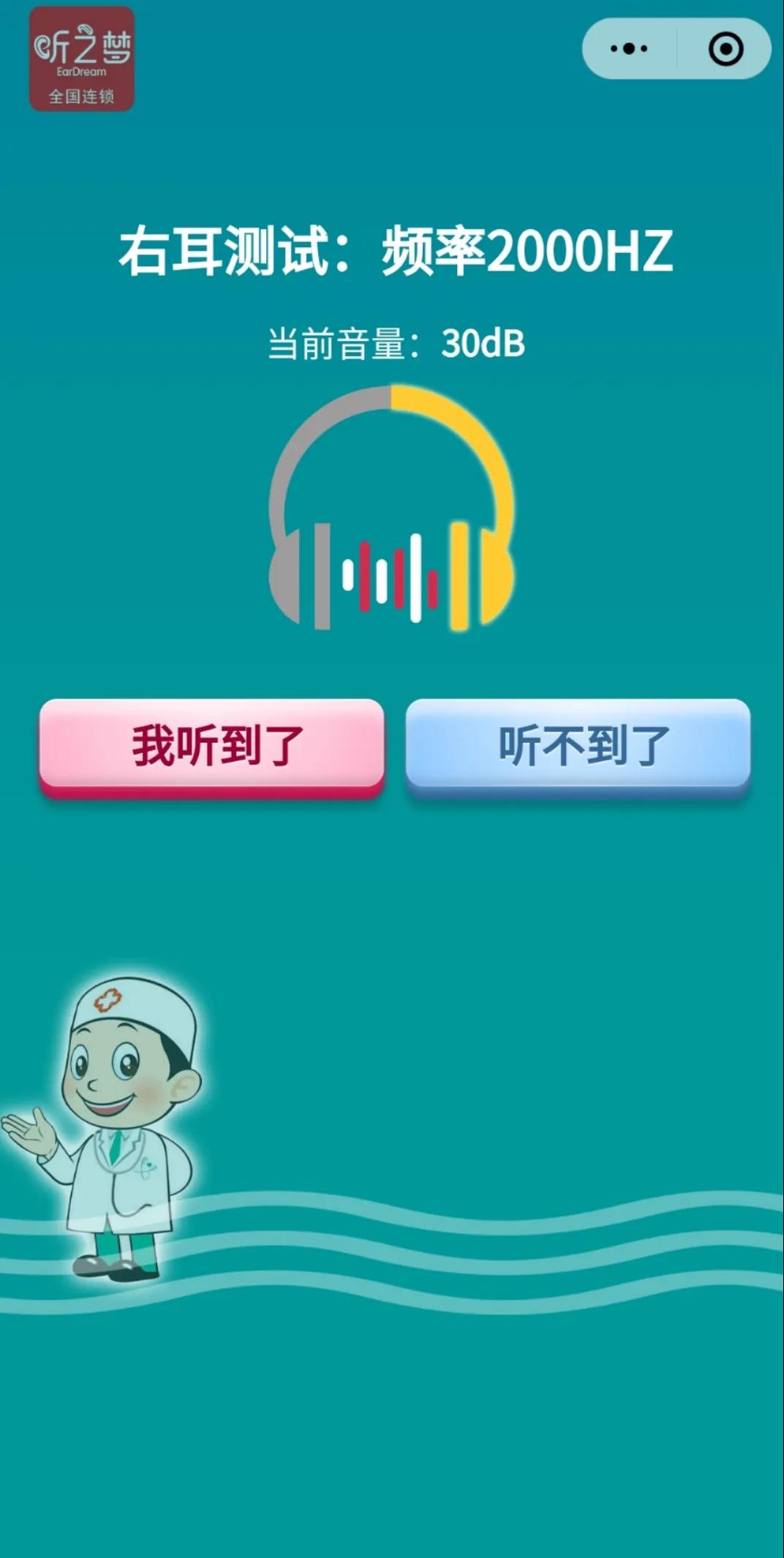The height and width of the screenshot is (1558, 784).
Task: Open the mini program more-options menu
Action: point(629,49)
